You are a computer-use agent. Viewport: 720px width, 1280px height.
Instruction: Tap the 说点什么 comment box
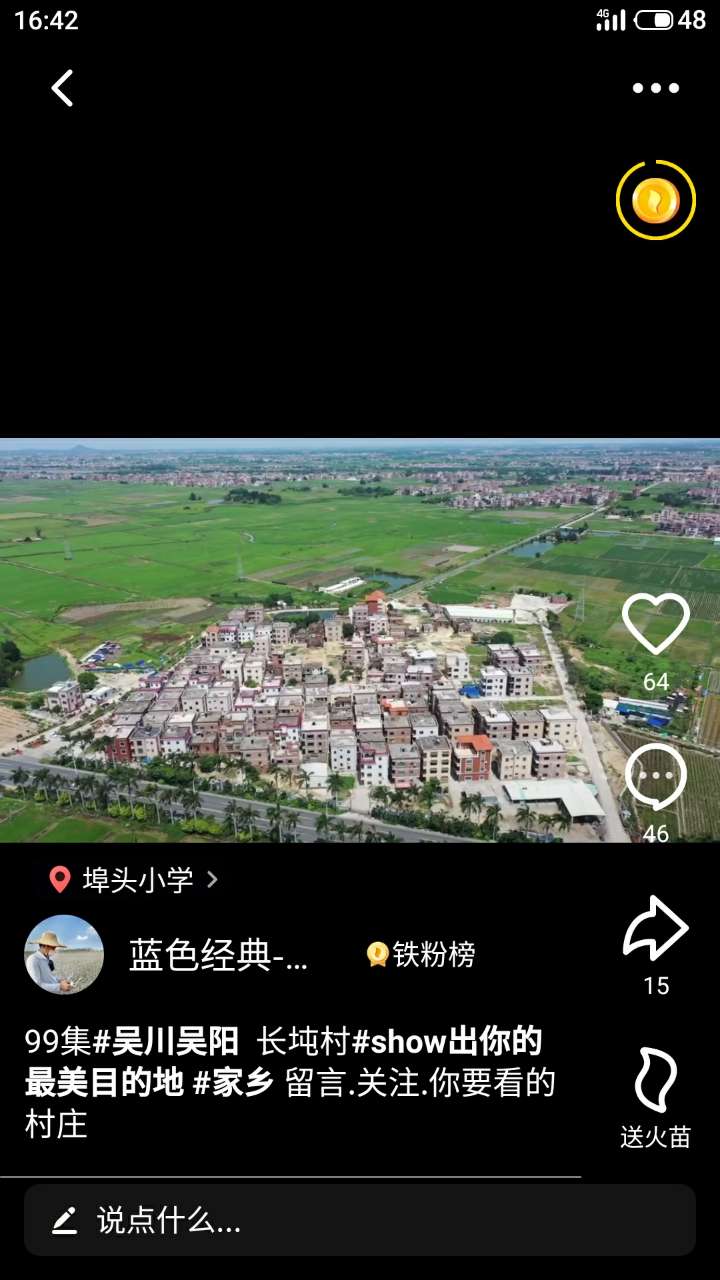360,1220
